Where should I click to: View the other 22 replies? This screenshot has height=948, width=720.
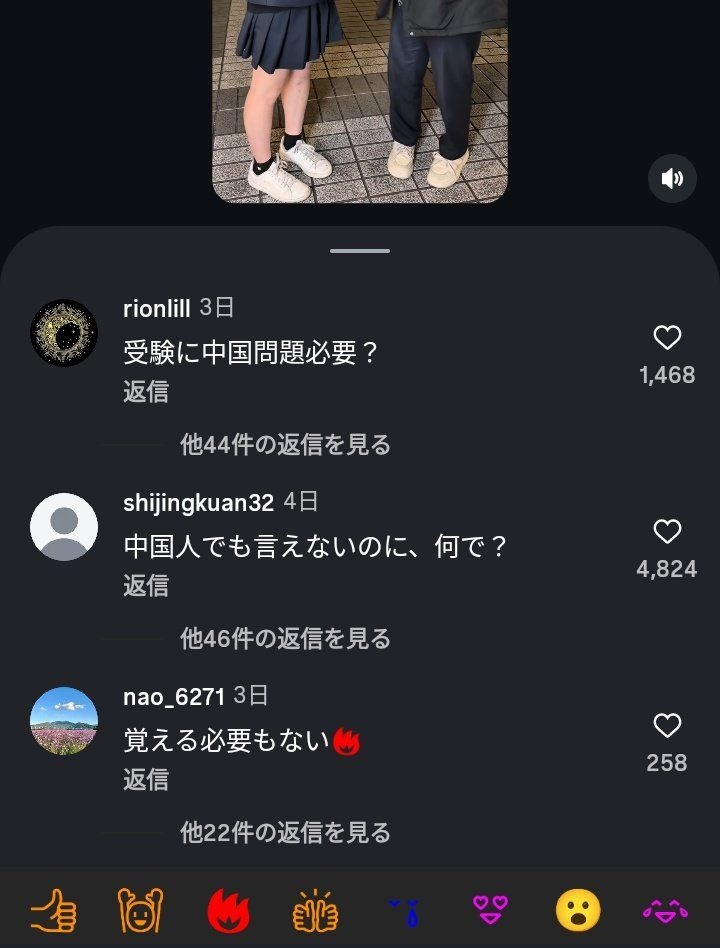285,833
